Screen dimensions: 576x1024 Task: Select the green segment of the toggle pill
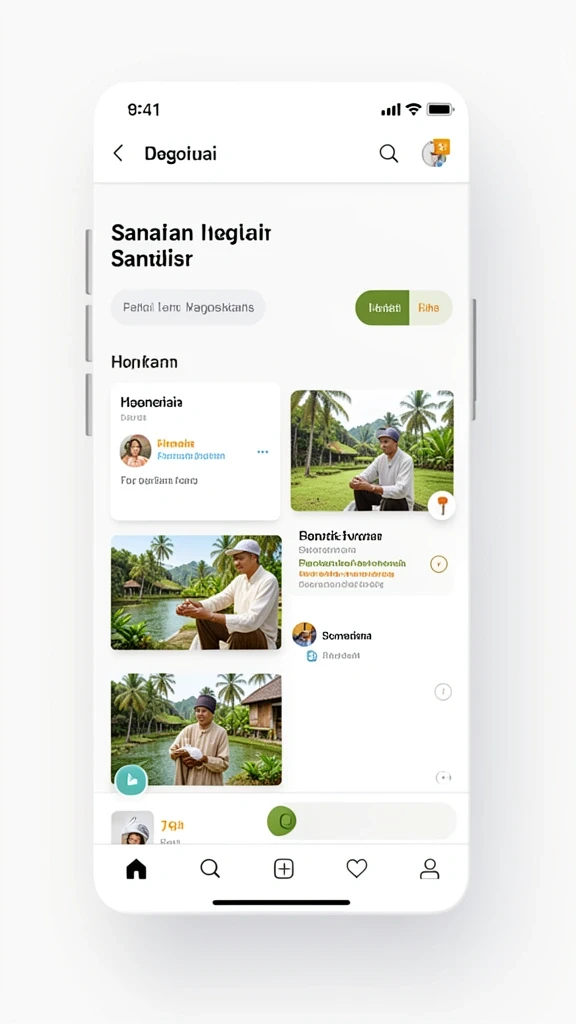pos(382,308)
